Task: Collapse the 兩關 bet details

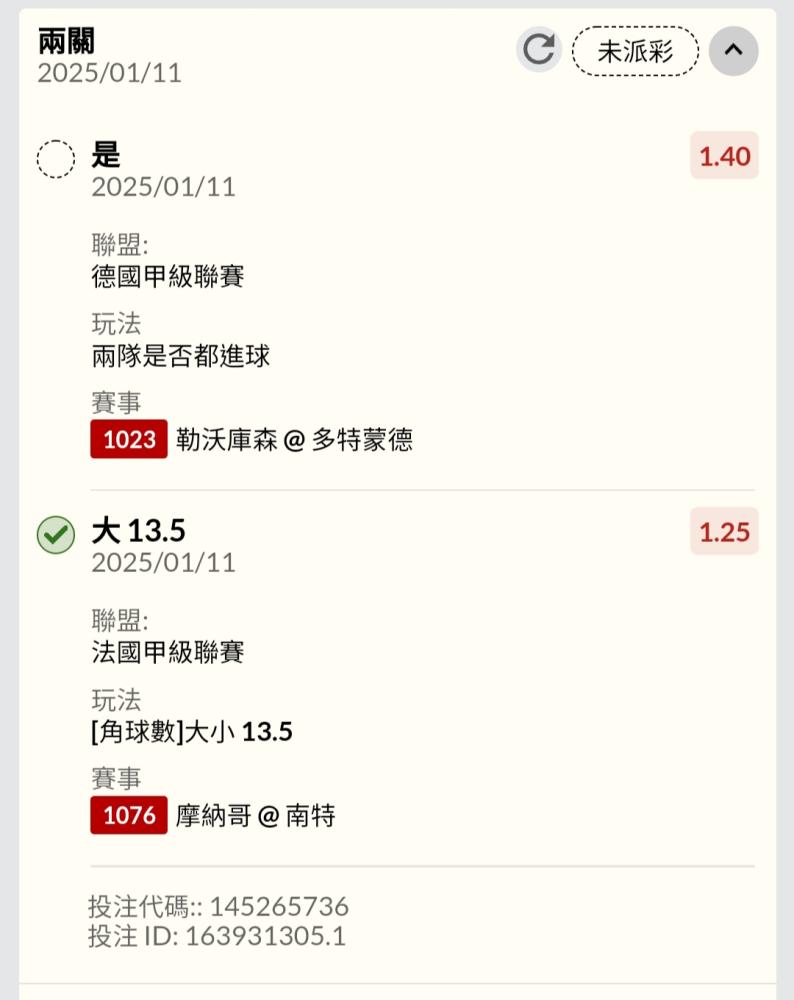Action: pos(733,51)
